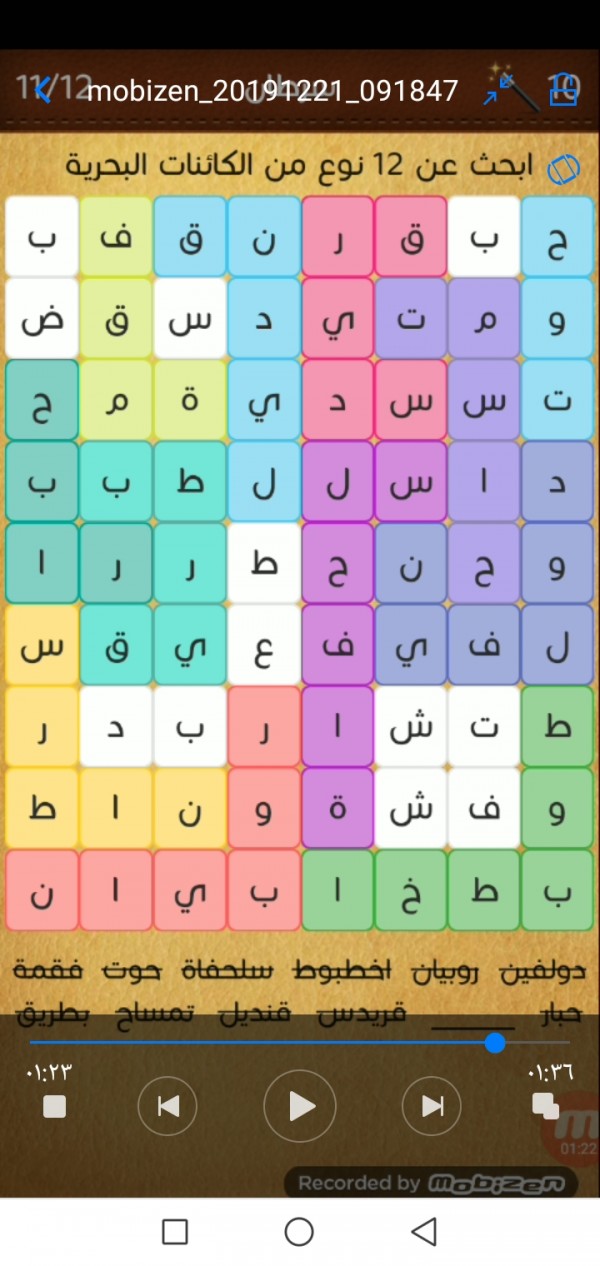Tap the save icon in top bar
The height and width of the screenshot is (1266, 600).
click(x=563, y=91)
